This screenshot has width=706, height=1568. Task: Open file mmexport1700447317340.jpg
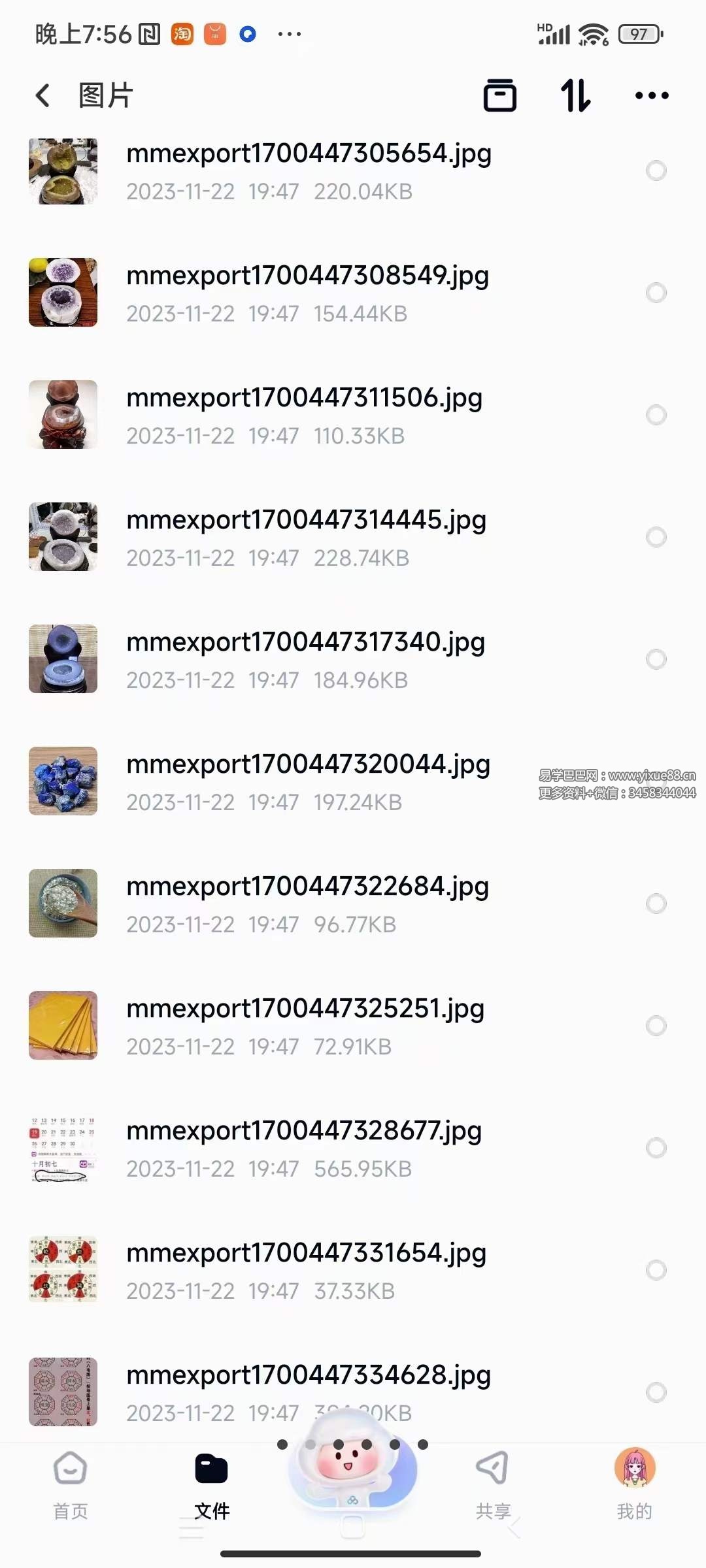pos(306,659)
